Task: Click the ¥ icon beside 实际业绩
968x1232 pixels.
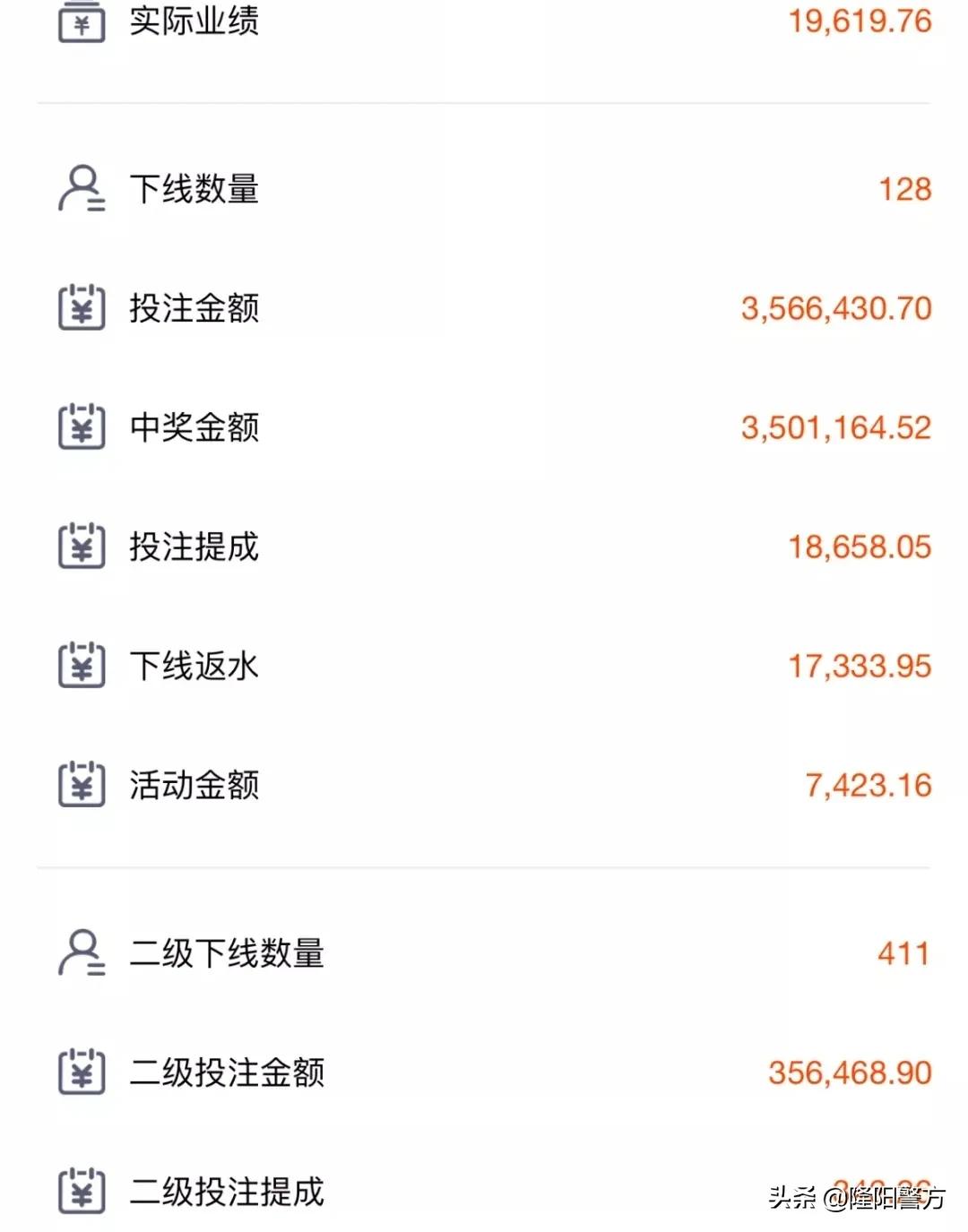Action: pos(82,20)
